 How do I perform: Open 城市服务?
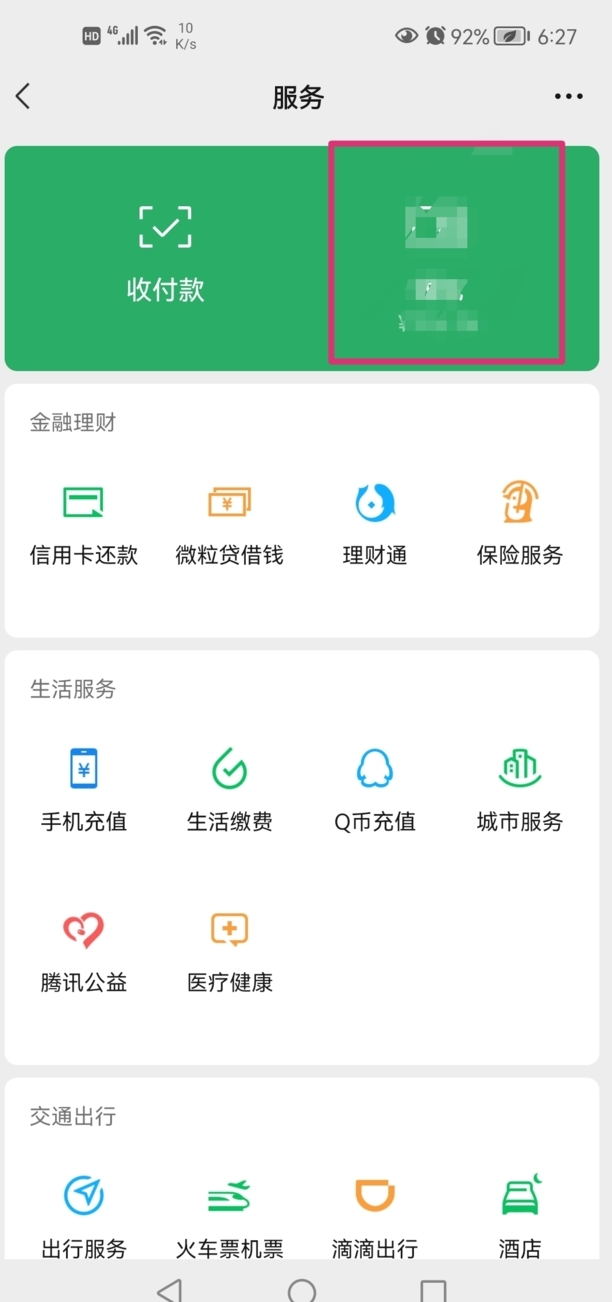(x=520, y=790)
